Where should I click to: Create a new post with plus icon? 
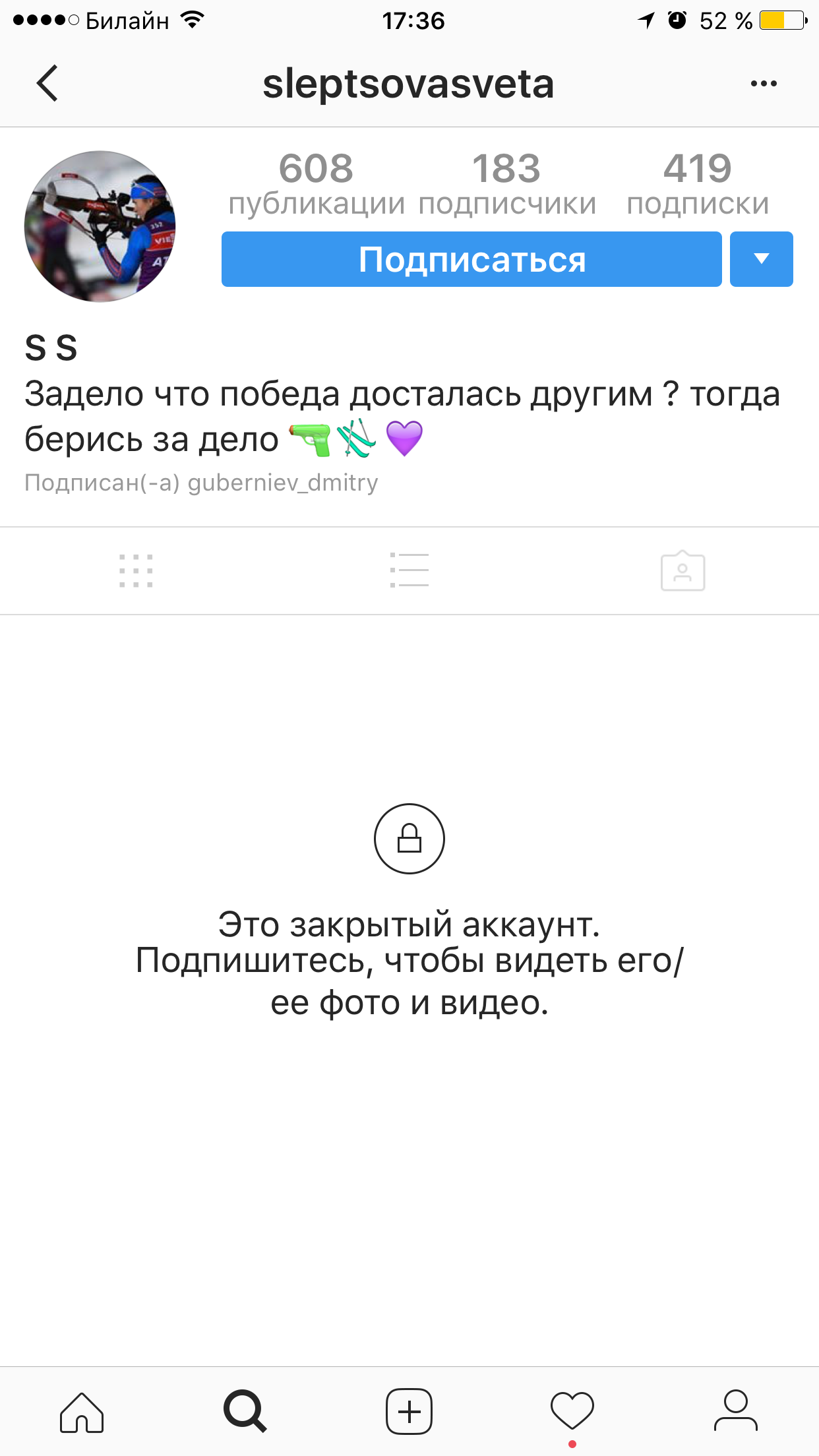[409, 1412]
